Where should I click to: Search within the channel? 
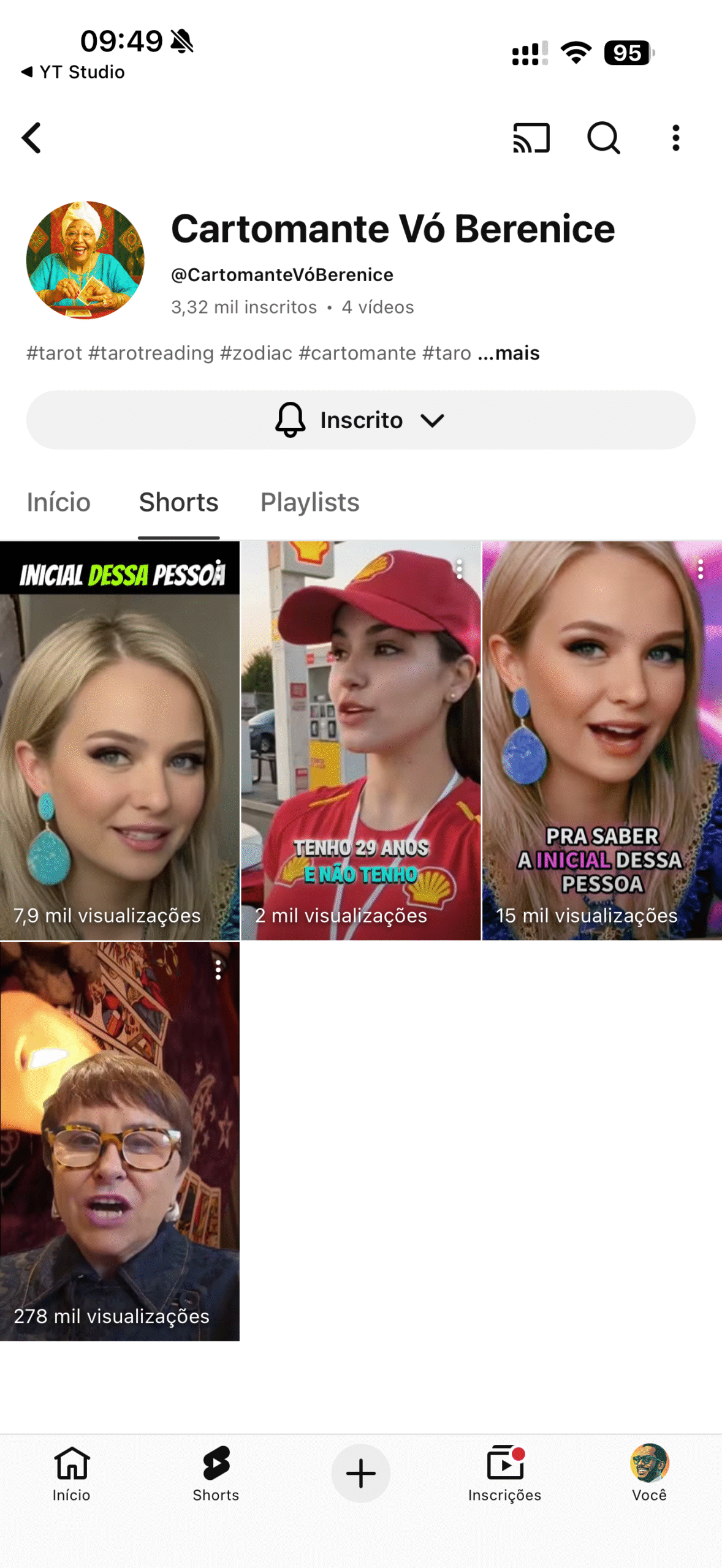pos(603,138)
